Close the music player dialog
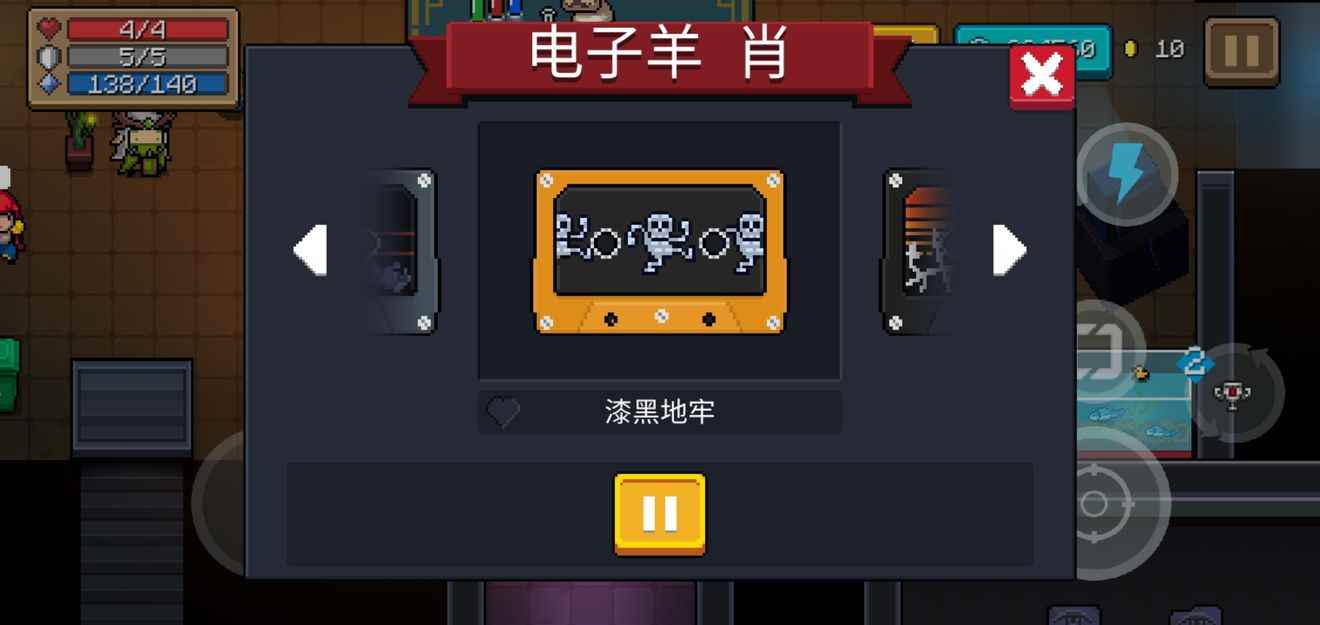1320x625 pixels. [x=1041, y=76]
